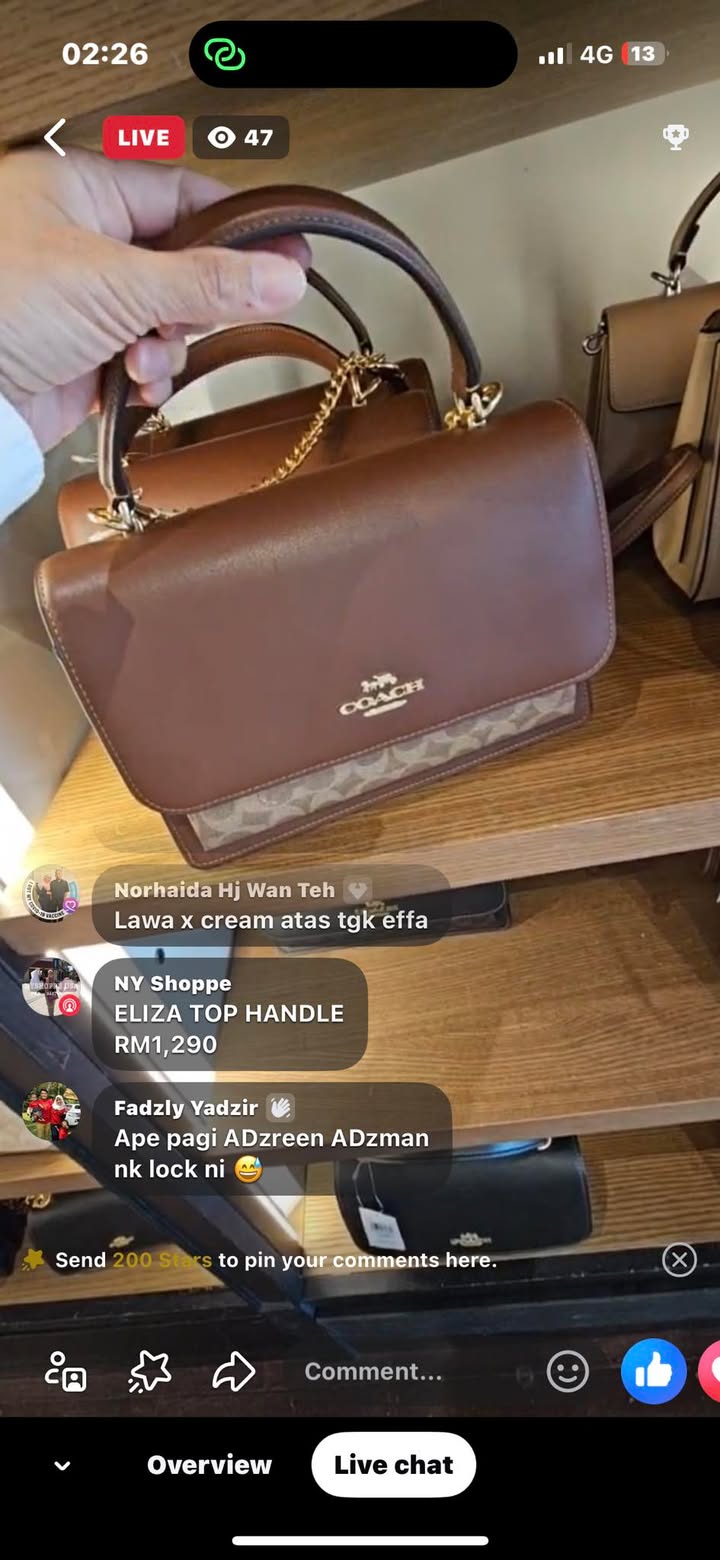Tap the Comment field
This screenshot has height=1560, width=720.
tap(400, 1371)
